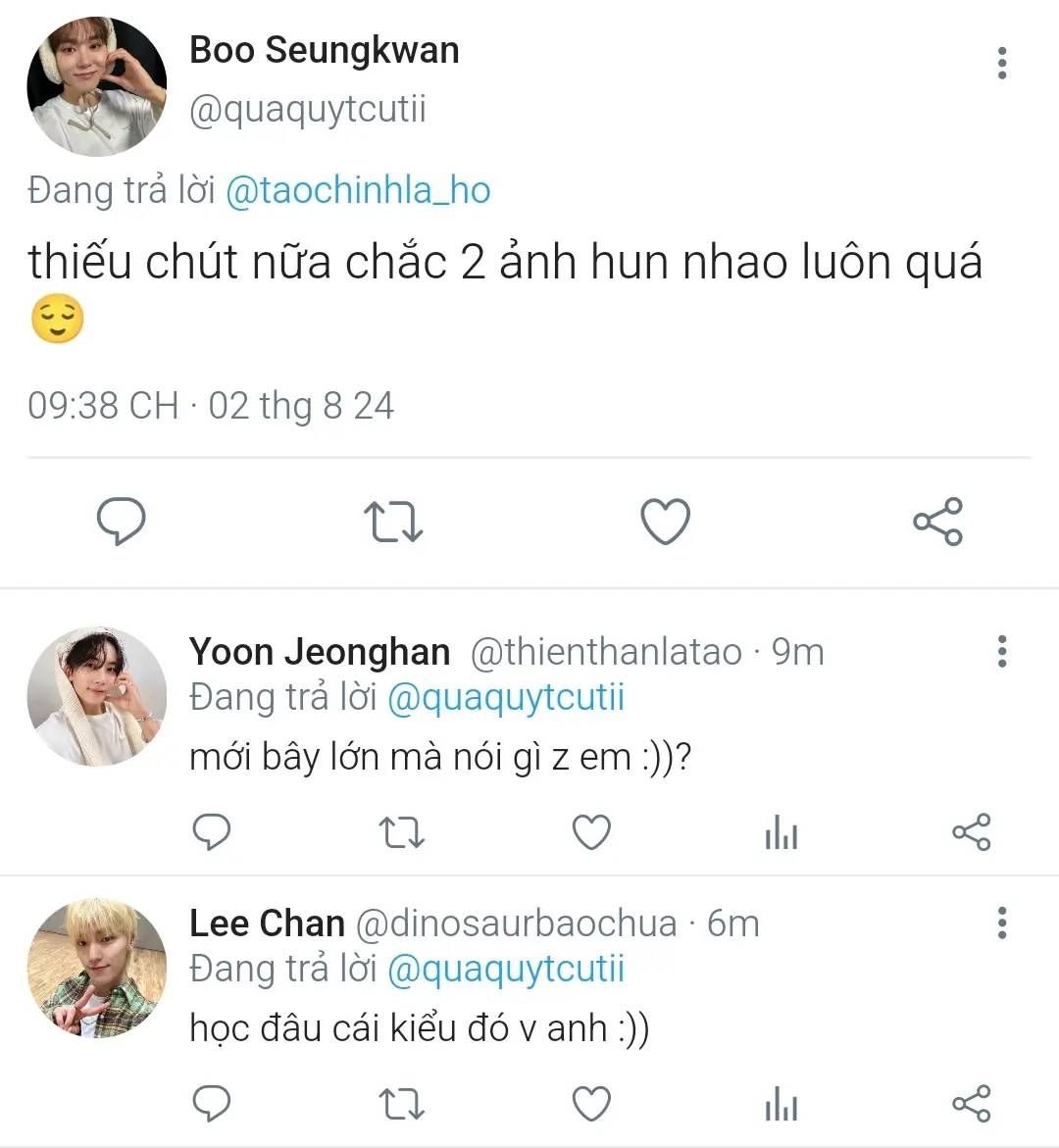
Task: Share Boo Seungkwan's tweet
Action: (x=937, y=522)
